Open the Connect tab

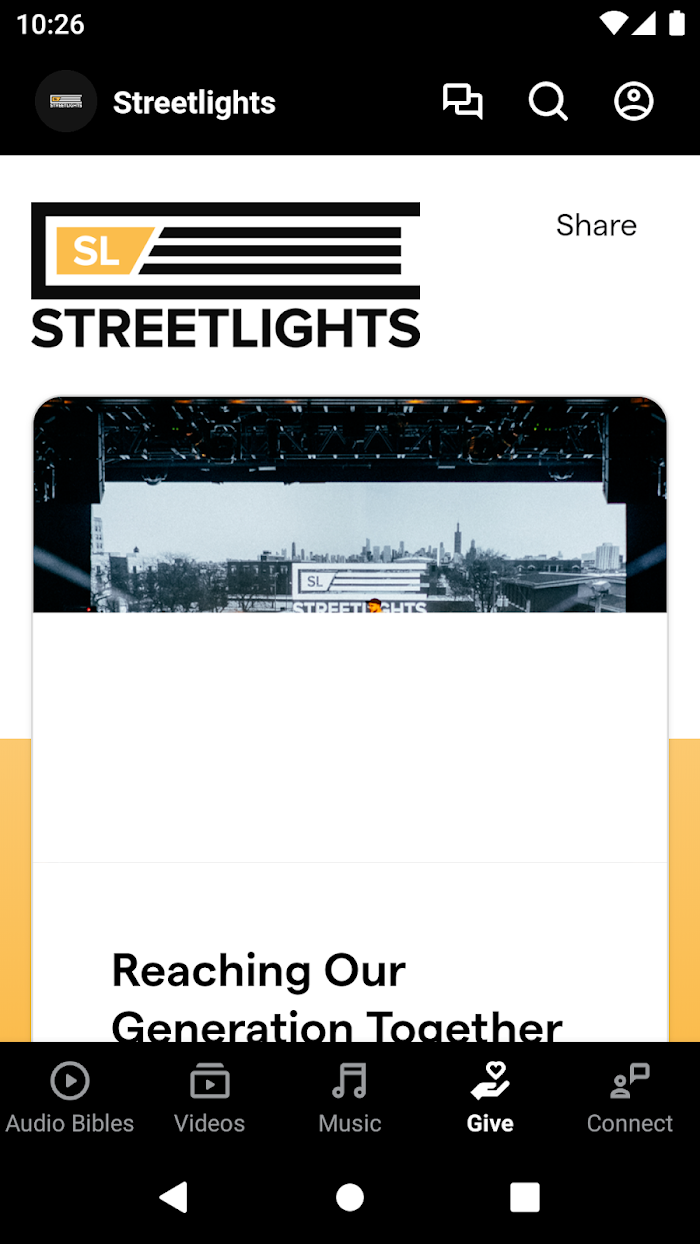(630, 1098)
